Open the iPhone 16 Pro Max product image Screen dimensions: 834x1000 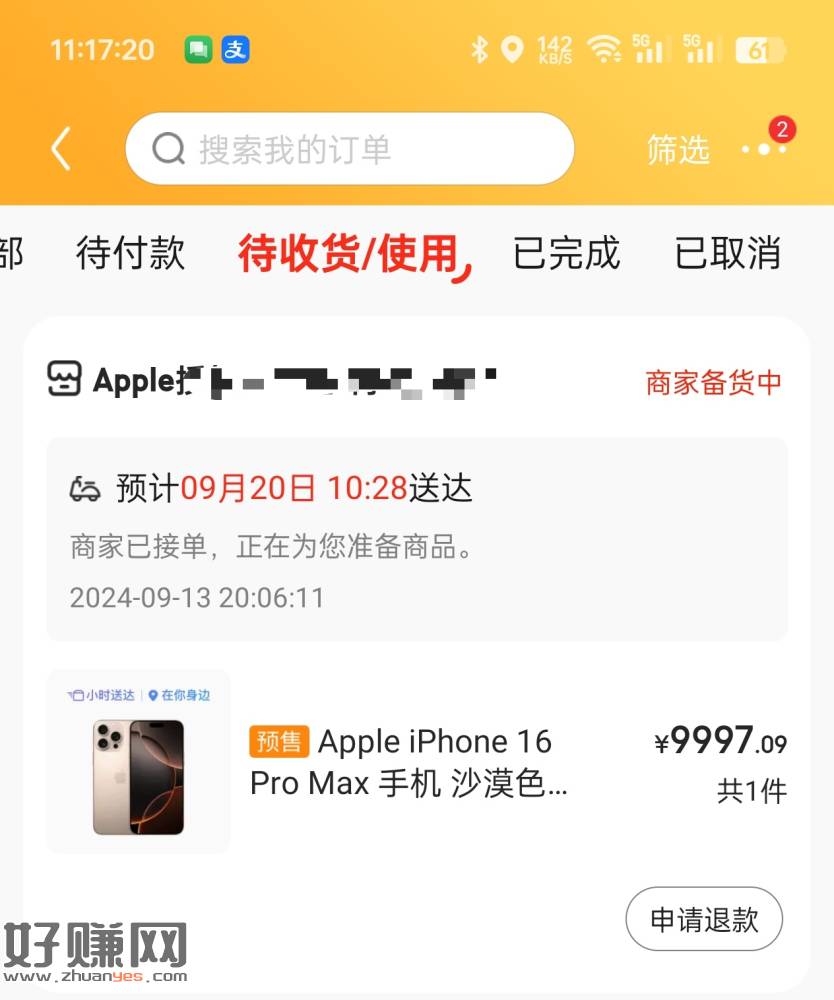click(x=138, y=761)
